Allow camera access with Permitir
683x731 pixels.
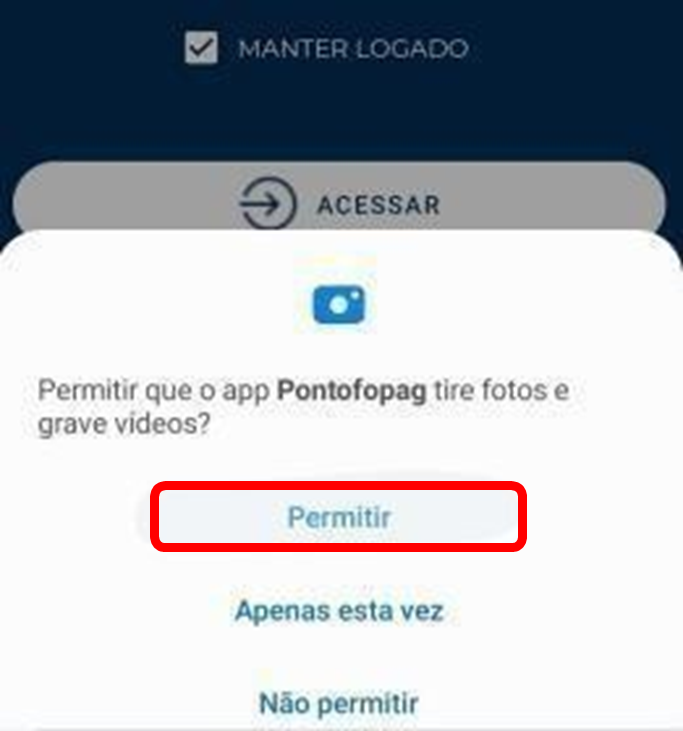coord(339,517)
